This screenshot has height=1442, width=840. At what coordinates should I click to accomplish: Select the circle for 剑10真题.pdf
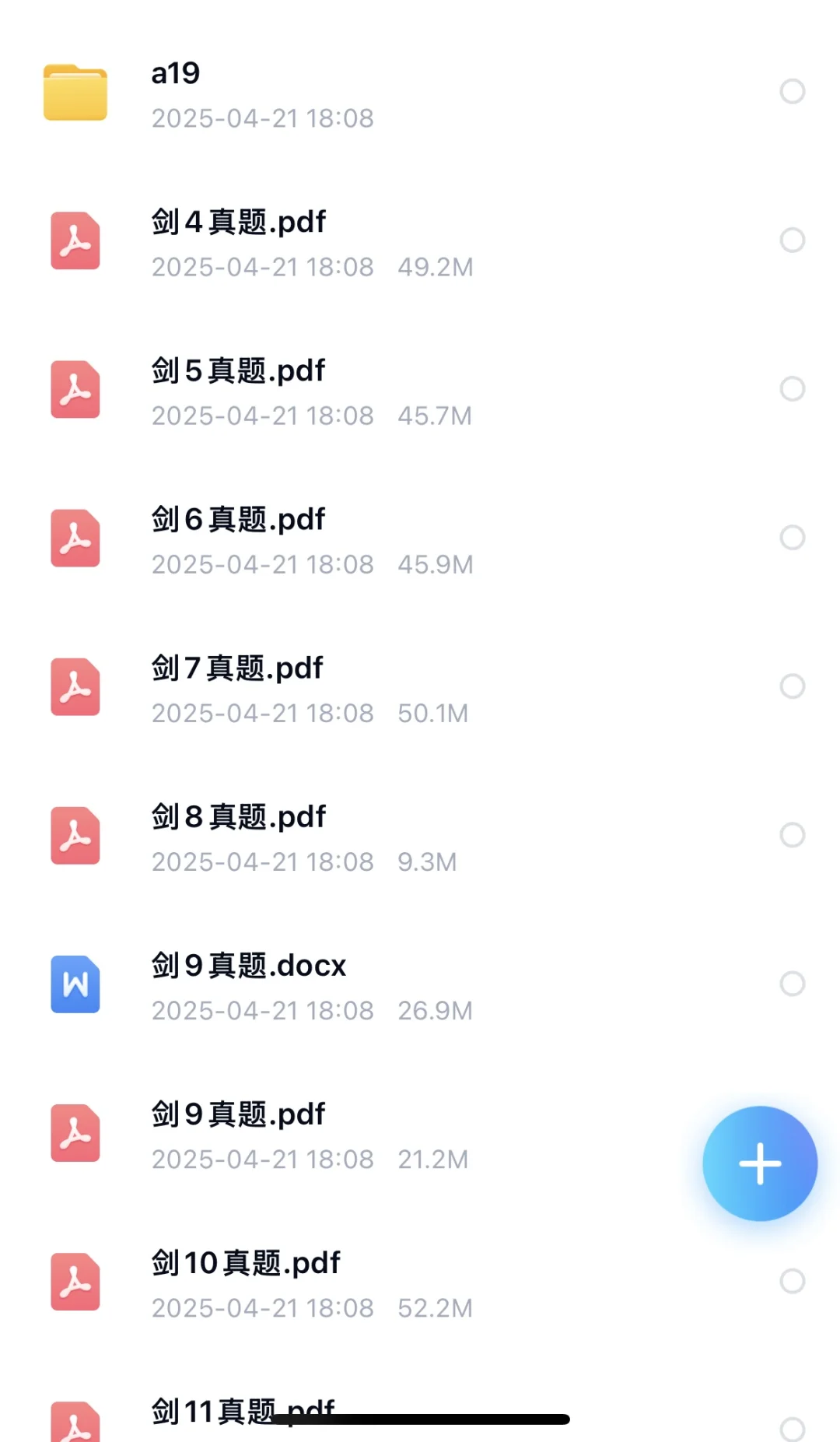[x=792, y=1280]
